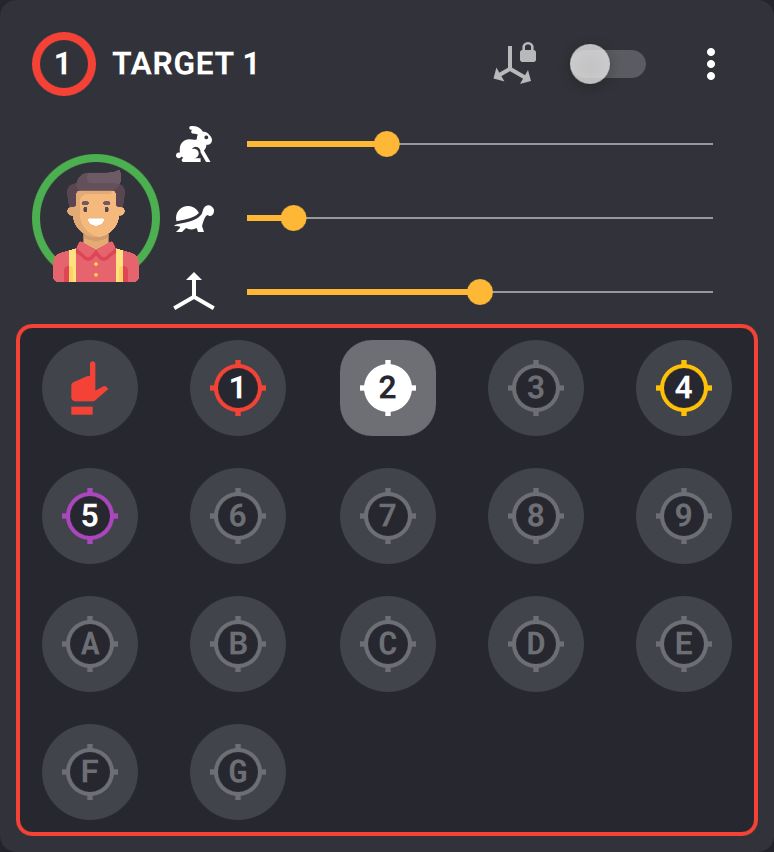
Task: Pick target A in the grid
Action: tap(90, 644)
